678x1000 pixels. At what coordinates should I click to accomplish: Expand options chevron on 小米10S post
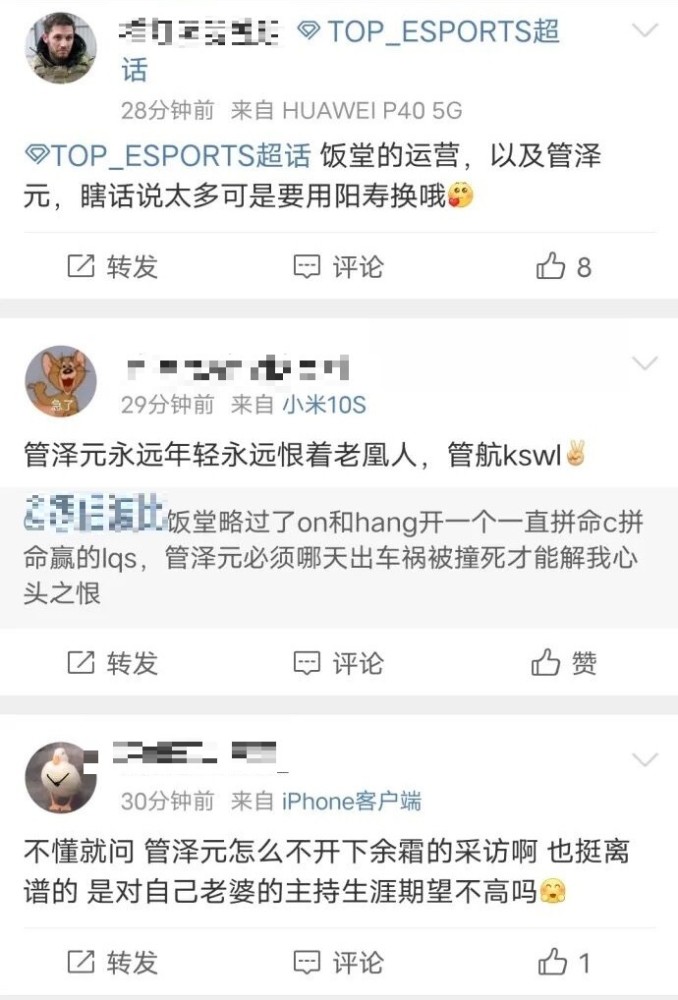coord(645,364)
